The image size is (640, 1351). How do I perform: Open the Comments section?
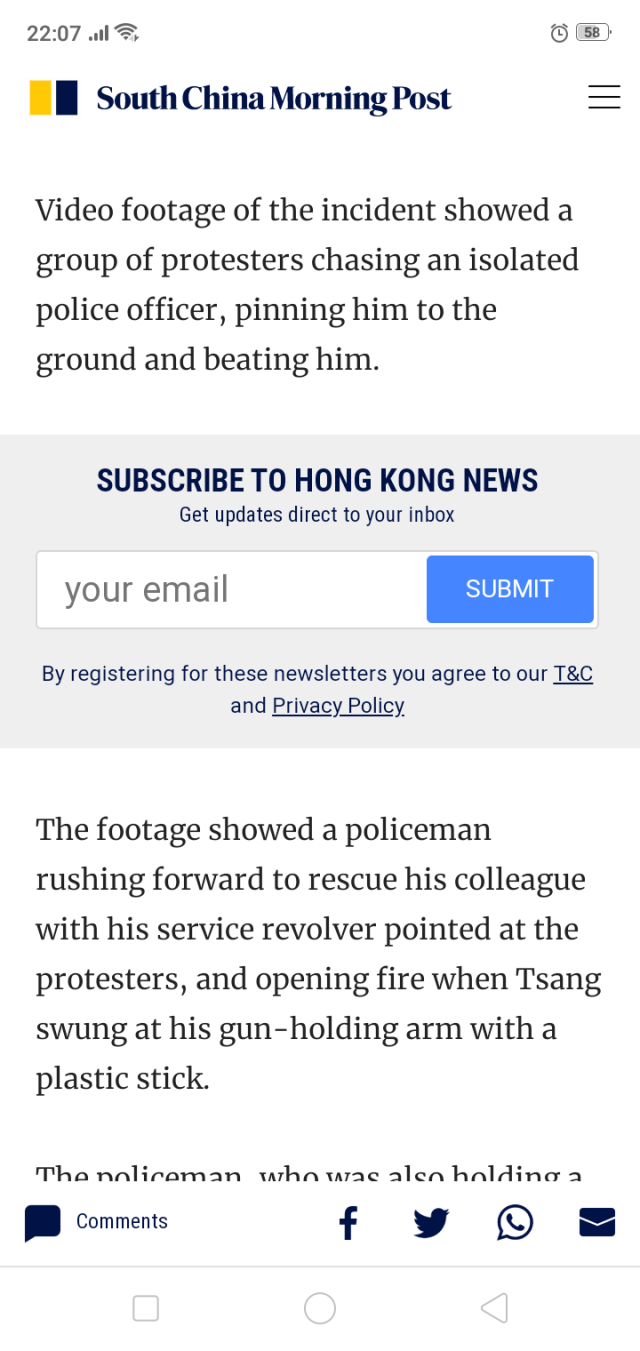(97, 1222)
